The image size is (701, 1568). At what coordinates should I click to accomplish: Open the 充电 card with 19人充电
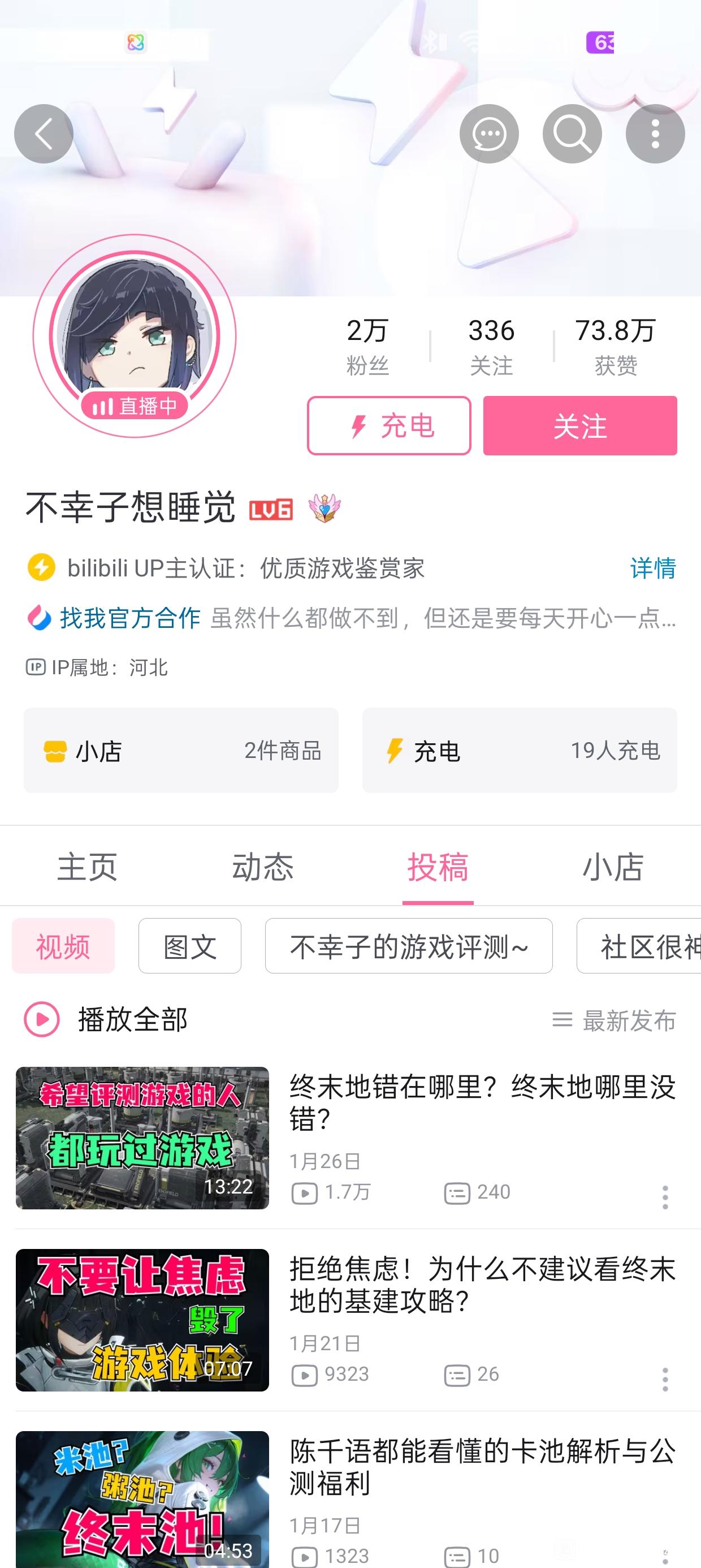coord(519,751)
